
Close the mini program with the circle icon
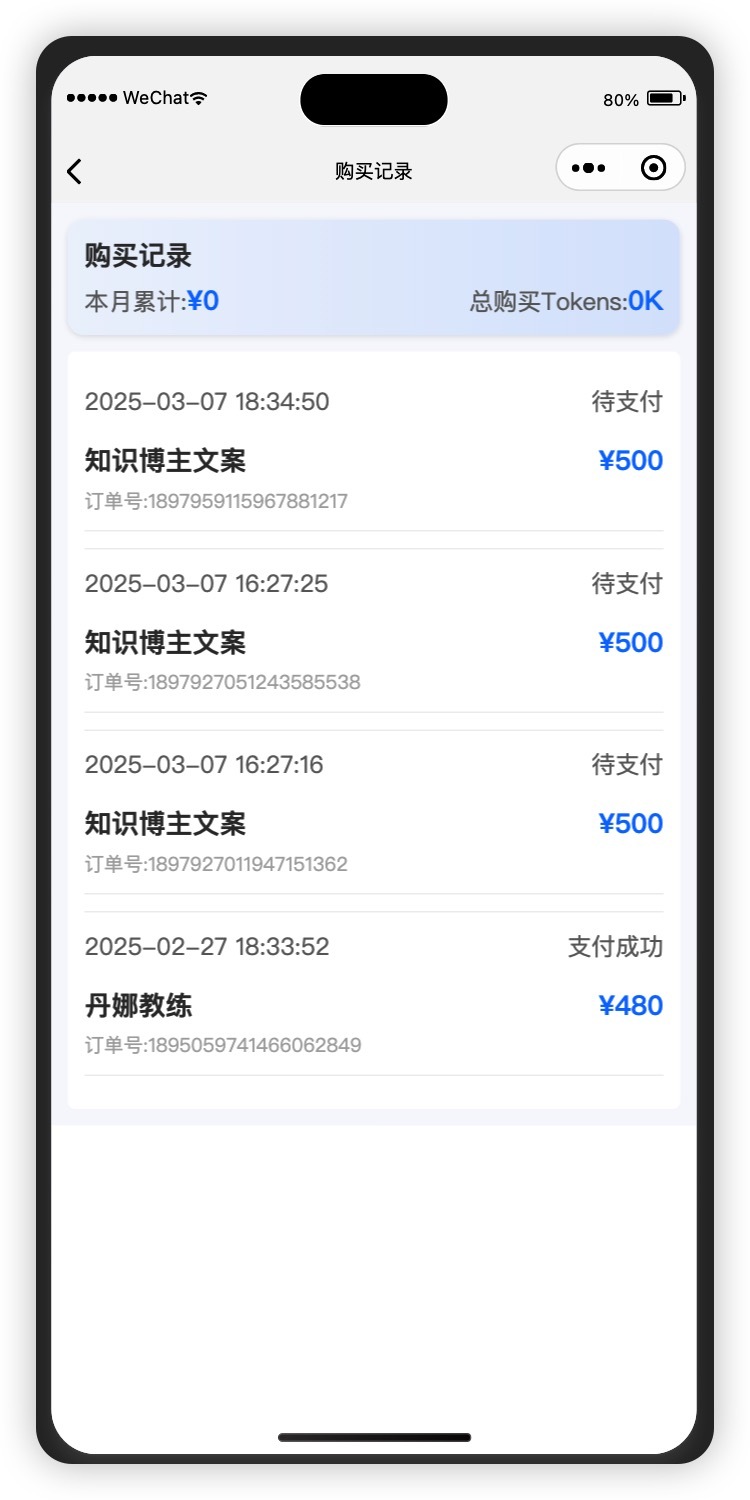pyautogui.click(x=653, y=168)
